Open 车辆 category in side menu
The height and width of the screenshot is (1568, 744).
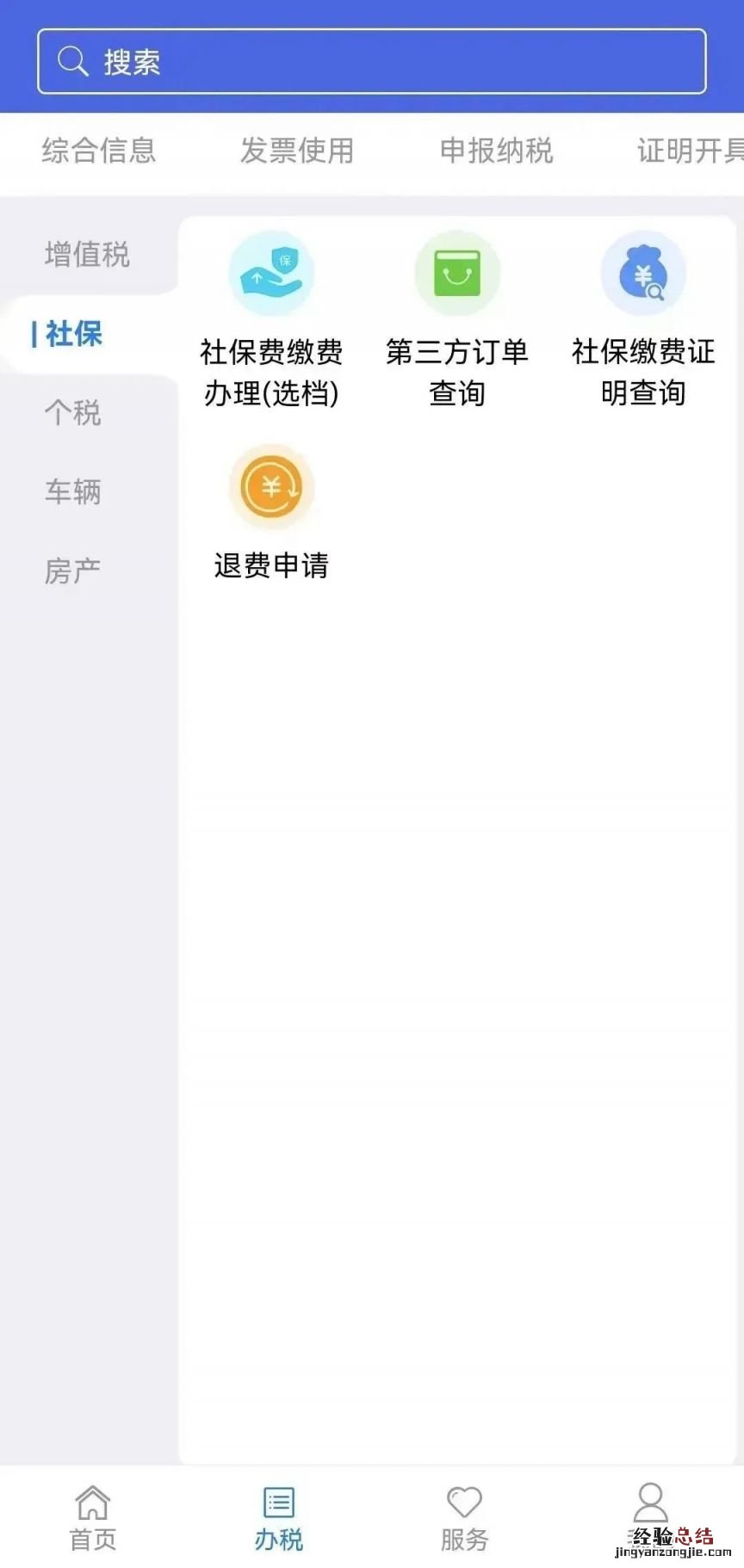(x=73, y=492)
